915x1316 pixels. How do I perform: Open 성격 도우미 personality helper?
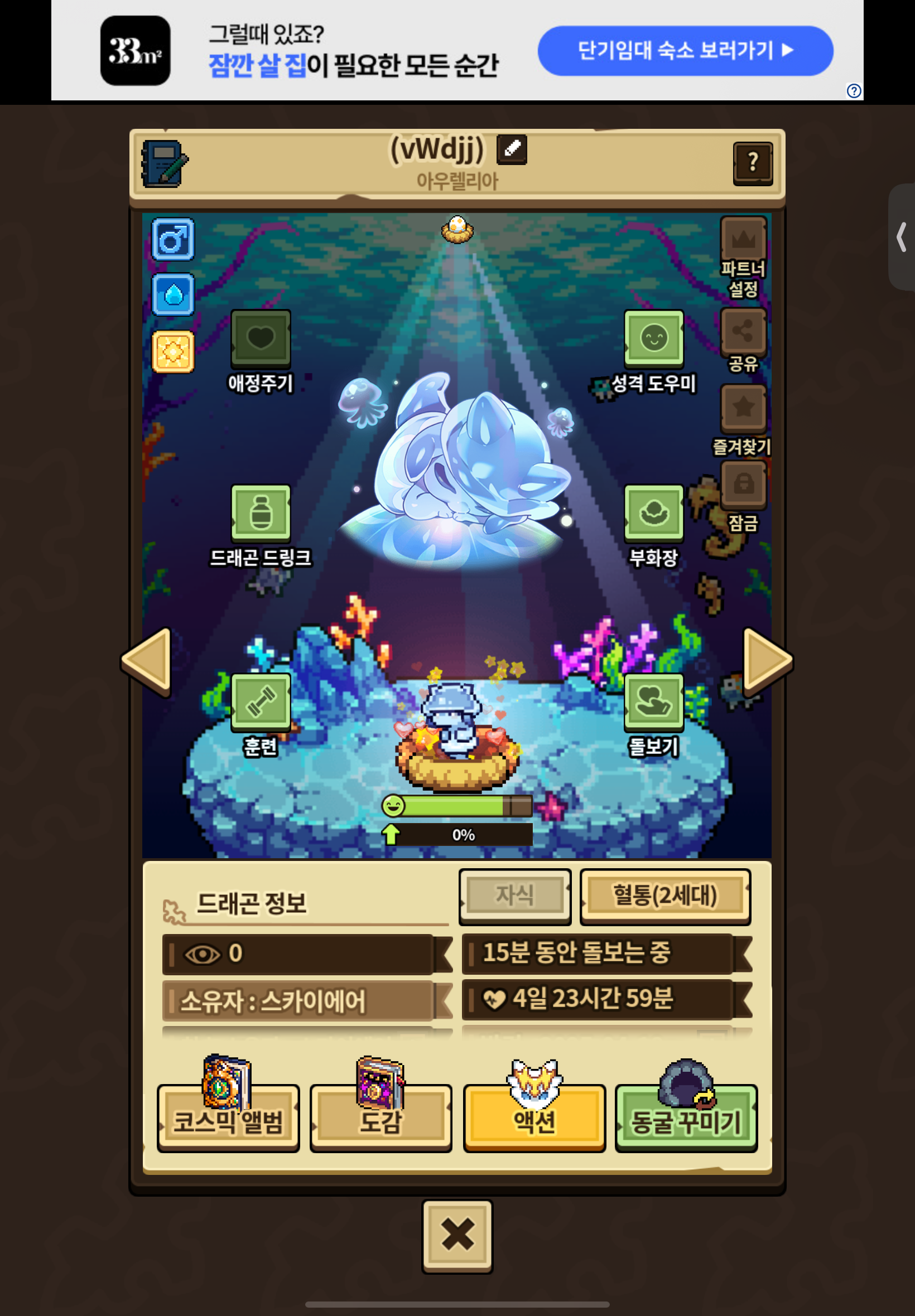tap(653, 339)
